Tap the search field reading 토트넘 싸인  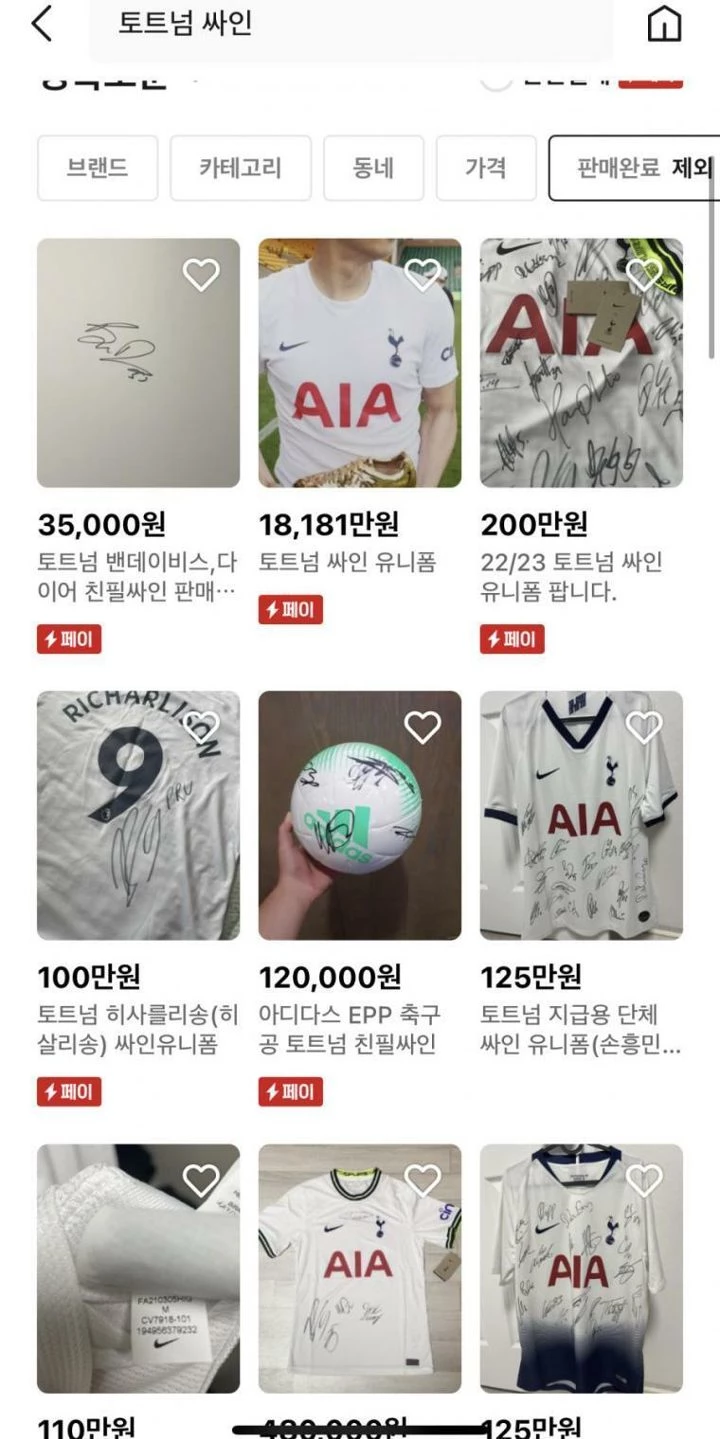tap(350, 24)
